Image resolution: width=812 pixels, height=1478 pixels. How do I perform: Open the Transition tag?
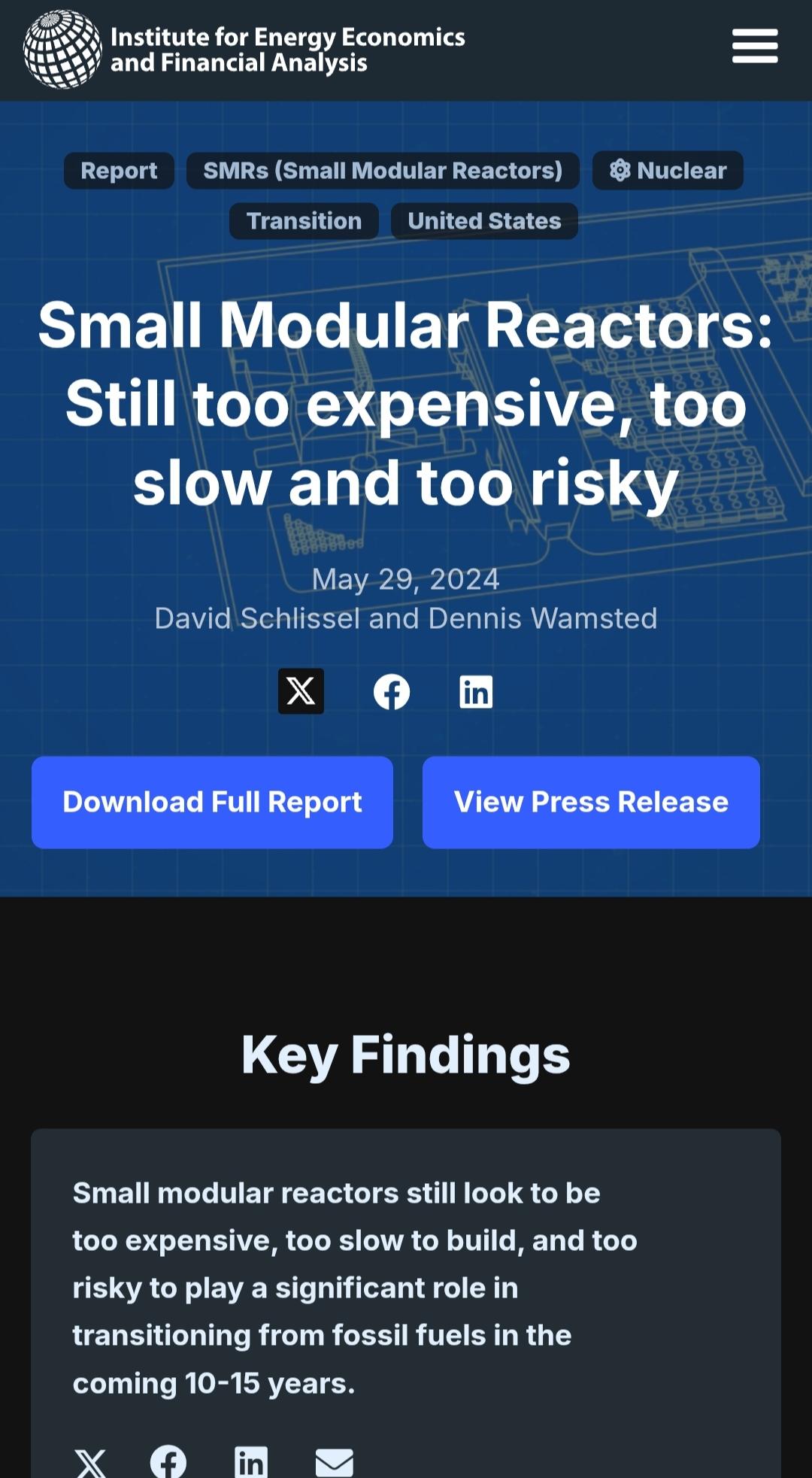coord(304,221)
